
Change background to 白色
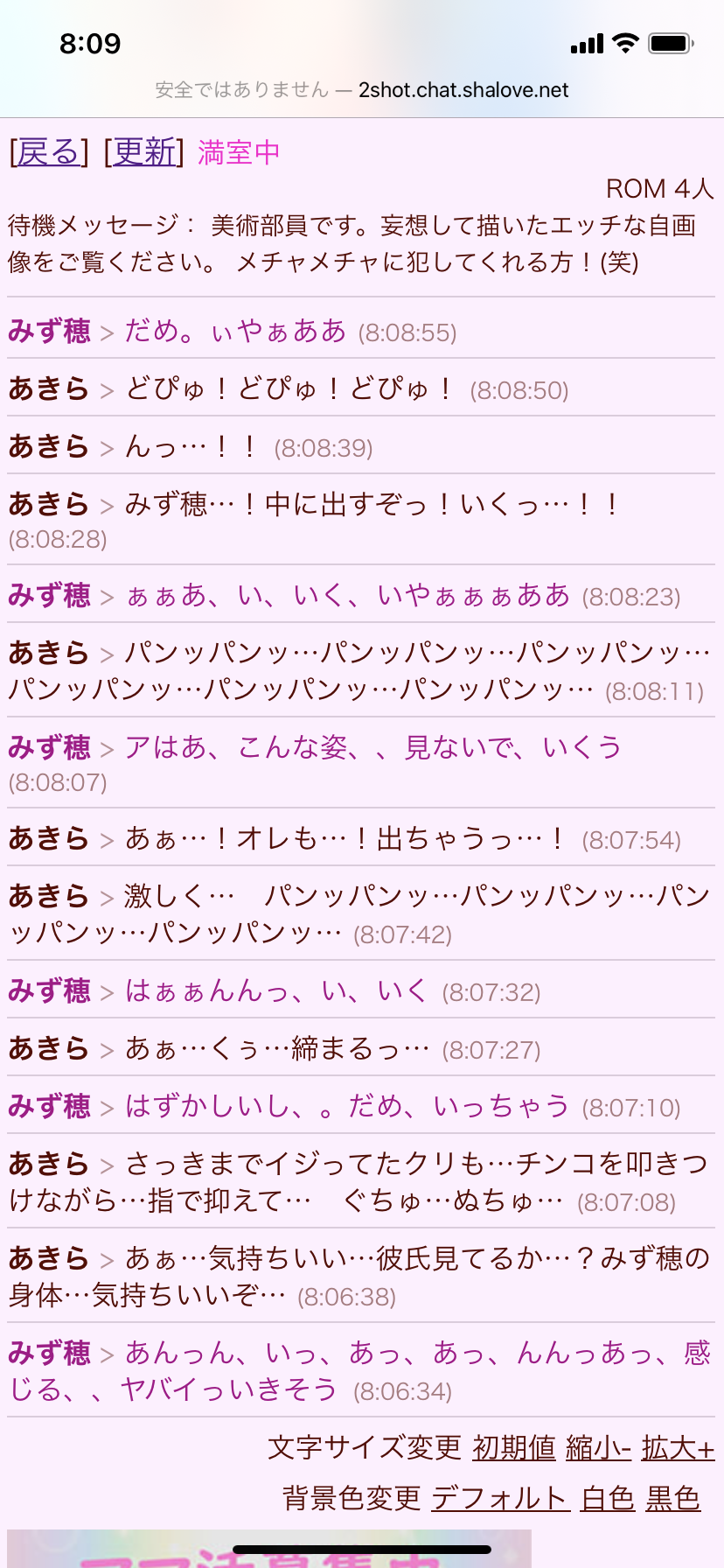point(608,1498)
